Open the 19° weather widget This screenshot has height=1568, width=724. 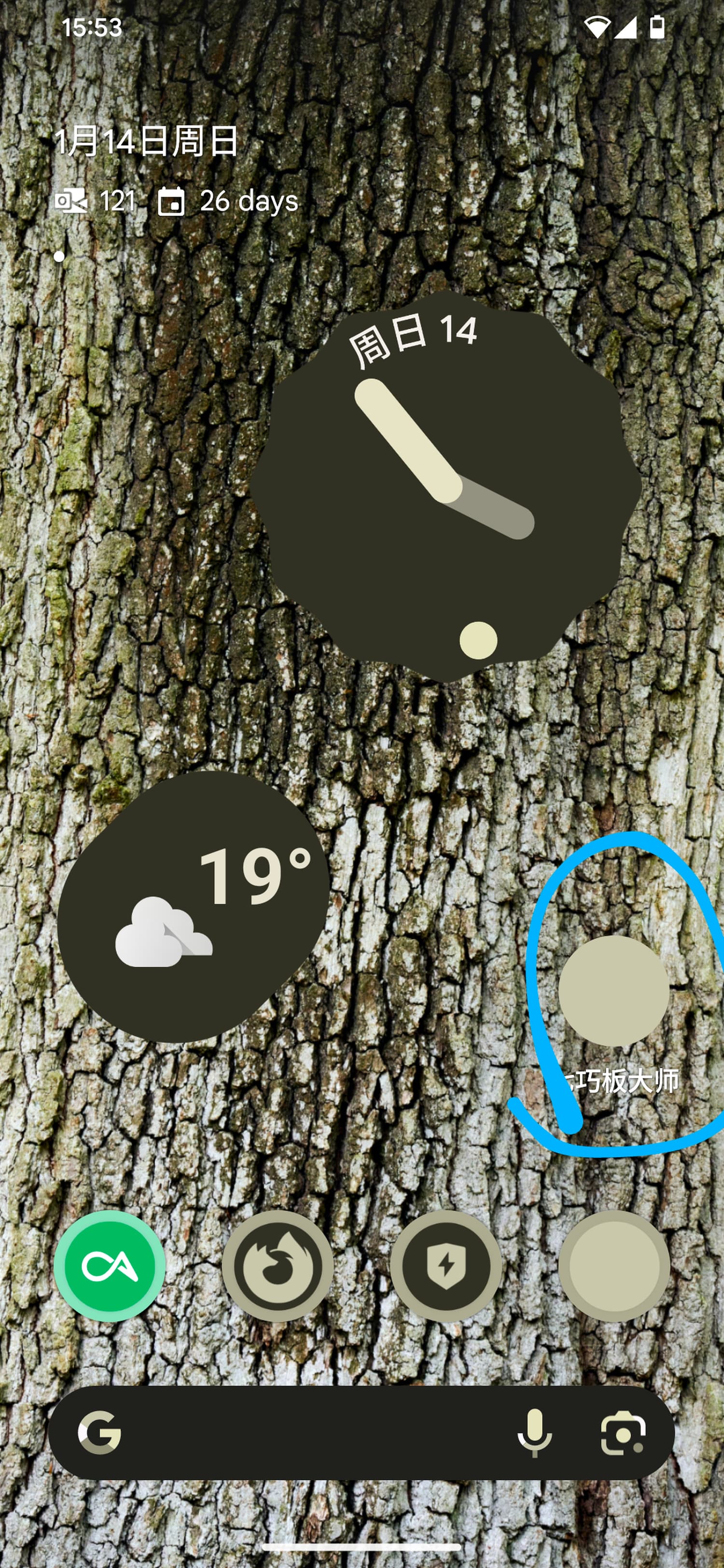193,907
